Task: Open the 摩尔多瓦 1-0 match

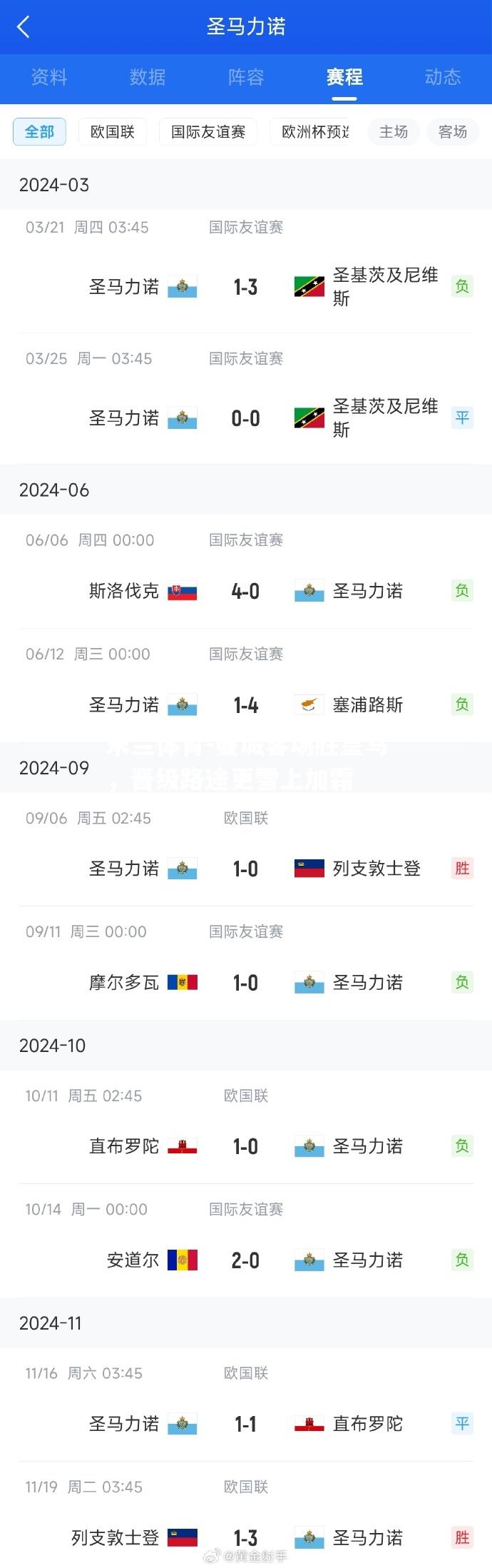Action: 246,983
